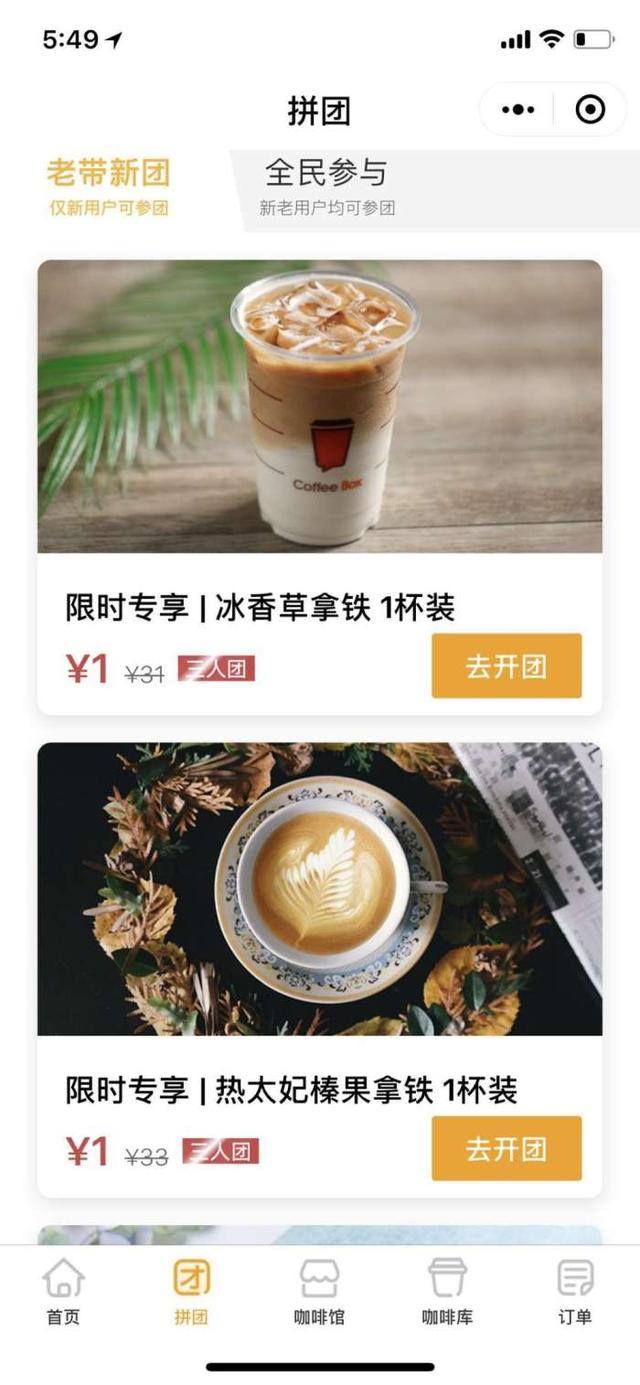Go to the 首页 tab

[x=63, y=1290]
